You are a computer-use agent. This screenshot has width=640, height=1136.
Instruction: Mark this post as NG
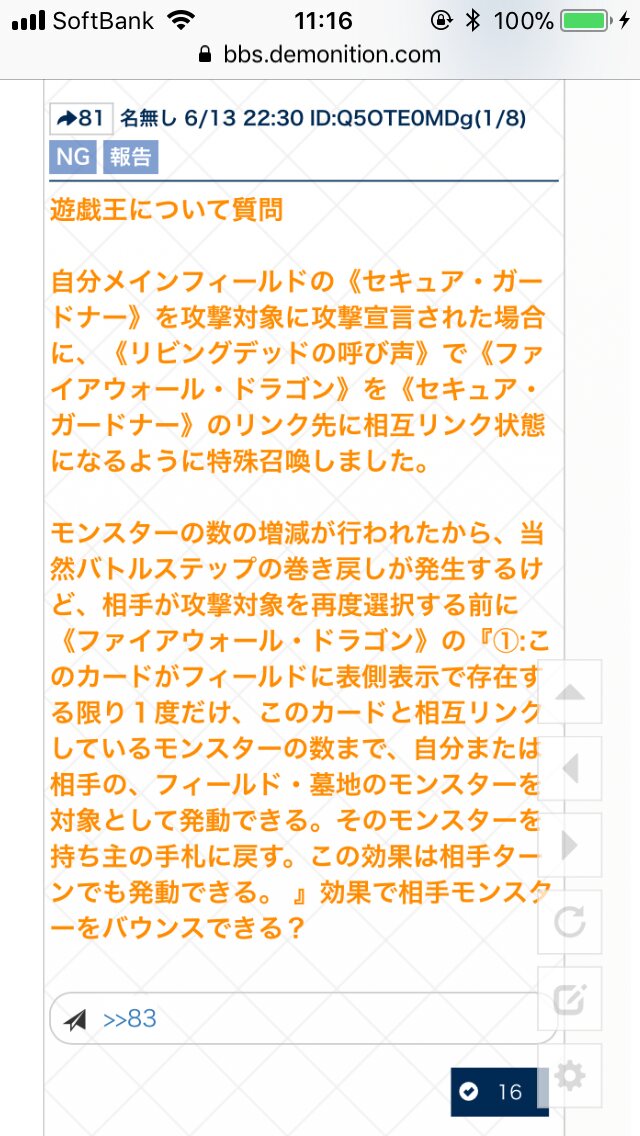coord(72,157)
